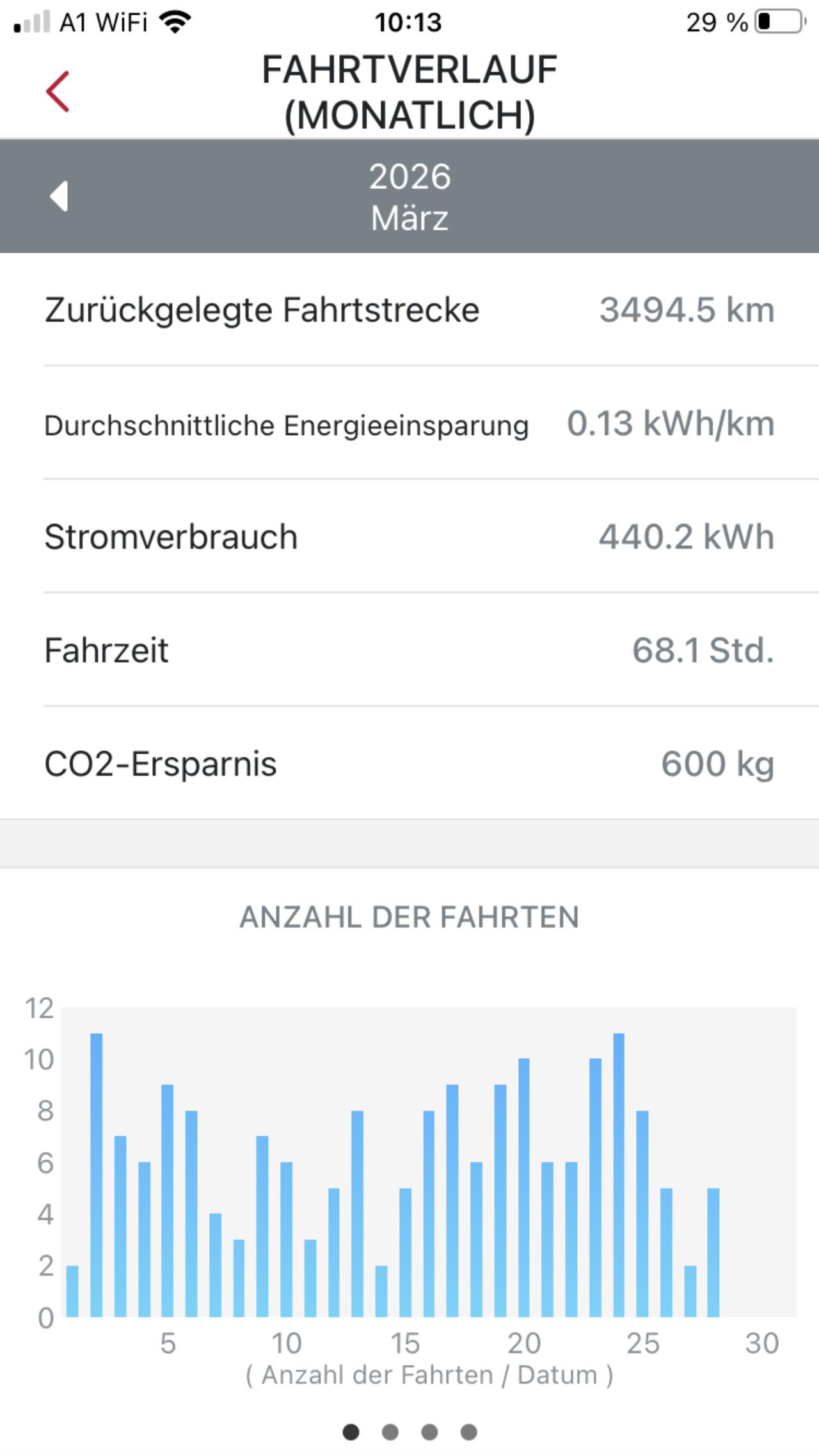Go back from Fahrtverlauf screen
The image size is (819, 1456).
(x=58, y=92)
